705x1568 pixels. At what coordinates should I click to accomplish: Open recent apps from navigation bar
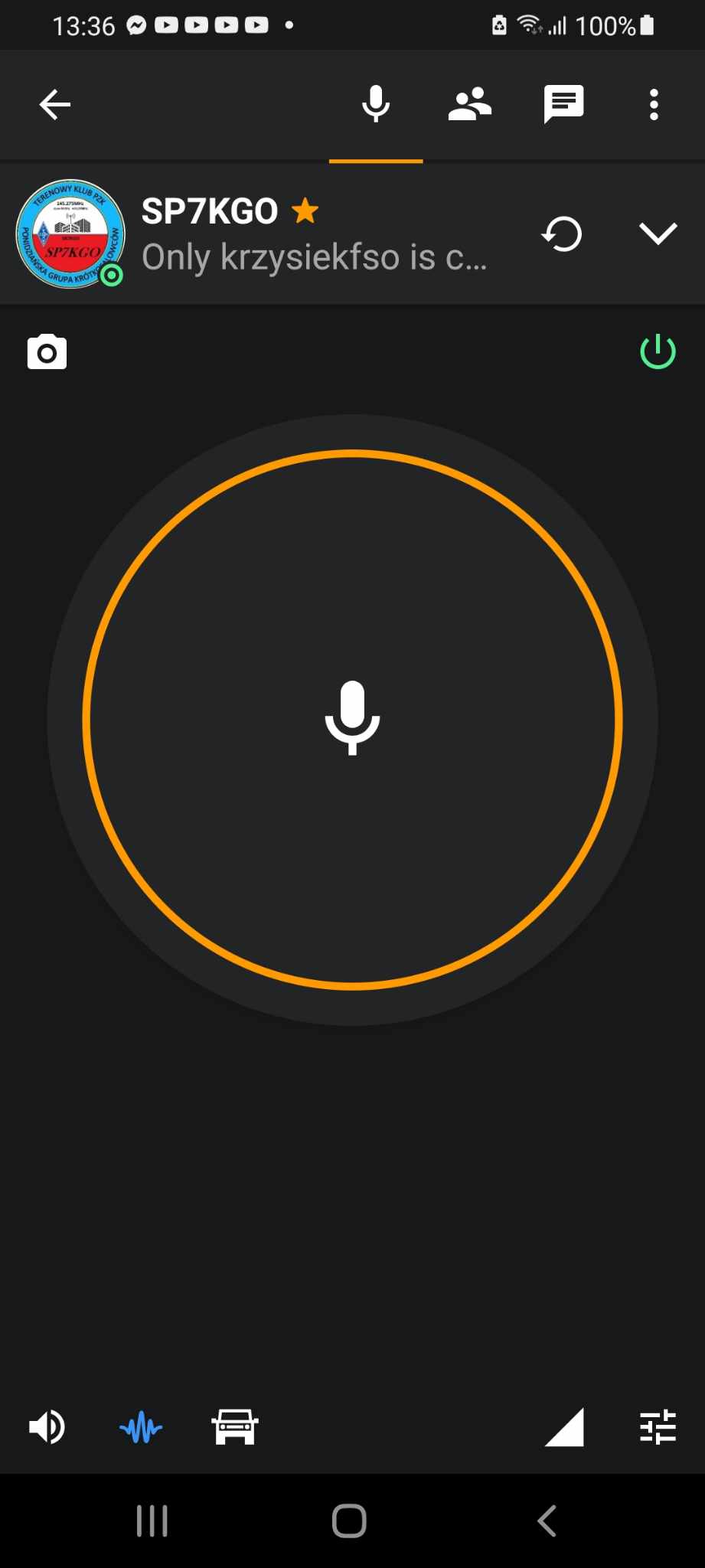(152, 1521)
